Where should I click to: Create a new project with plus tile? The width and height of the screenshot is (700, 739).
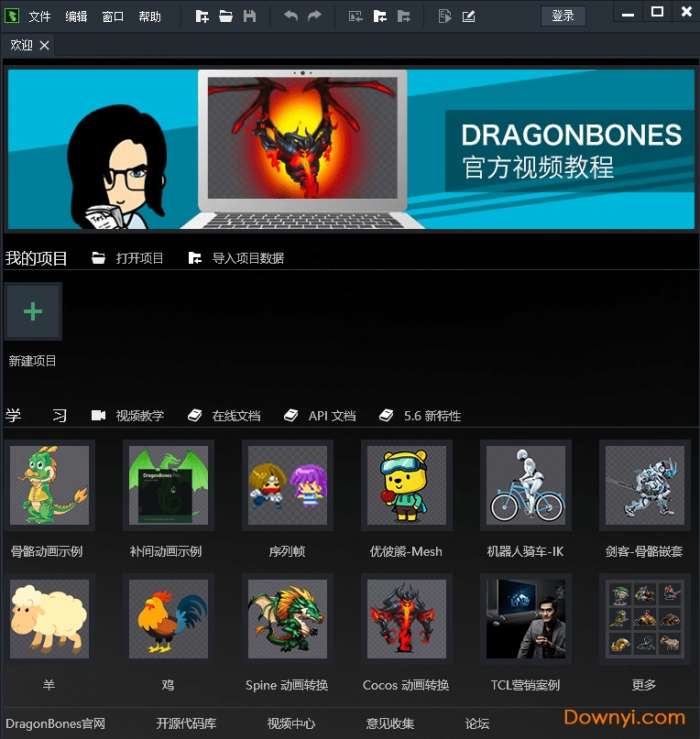coord(33,311)
